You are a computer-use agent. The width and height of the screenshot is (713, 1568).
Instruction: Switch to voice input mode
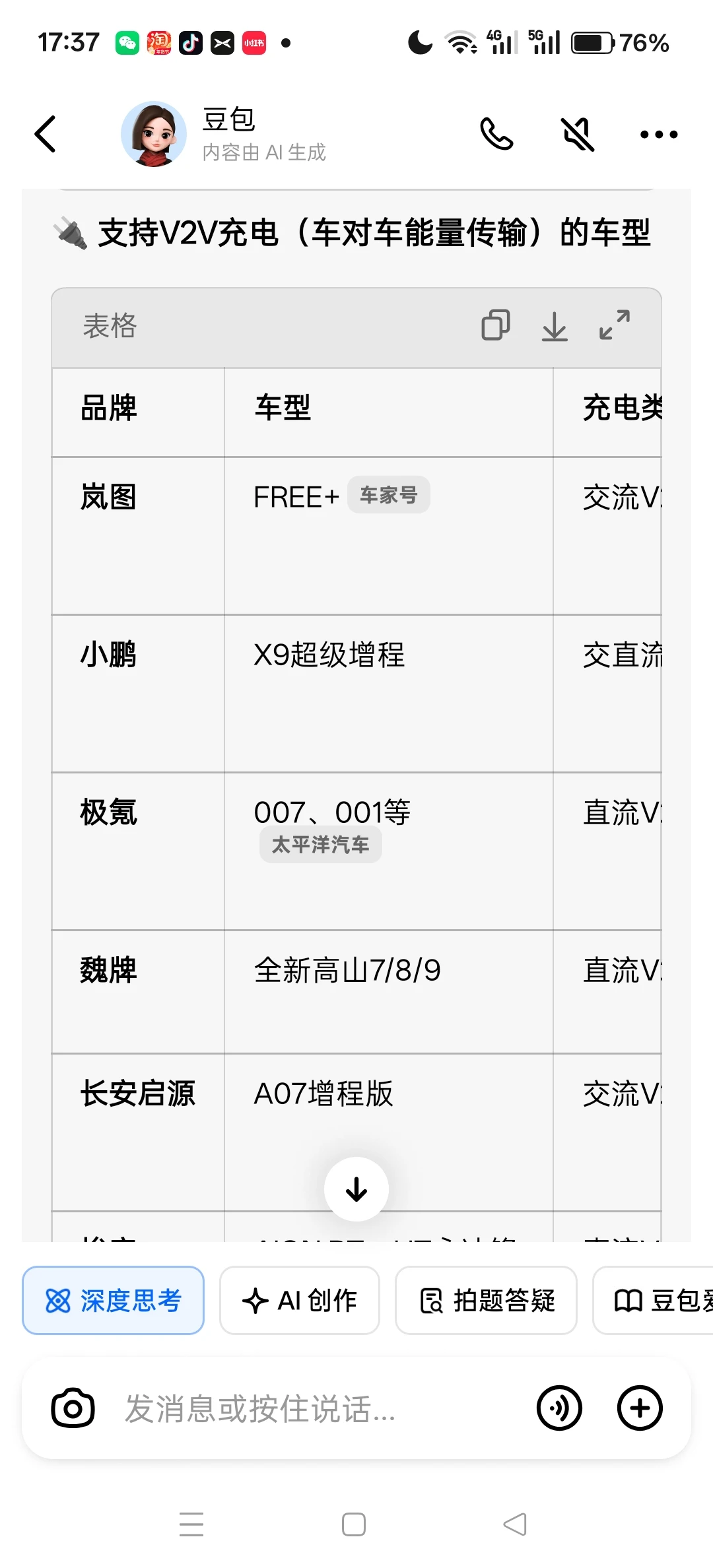[559, 1408]
